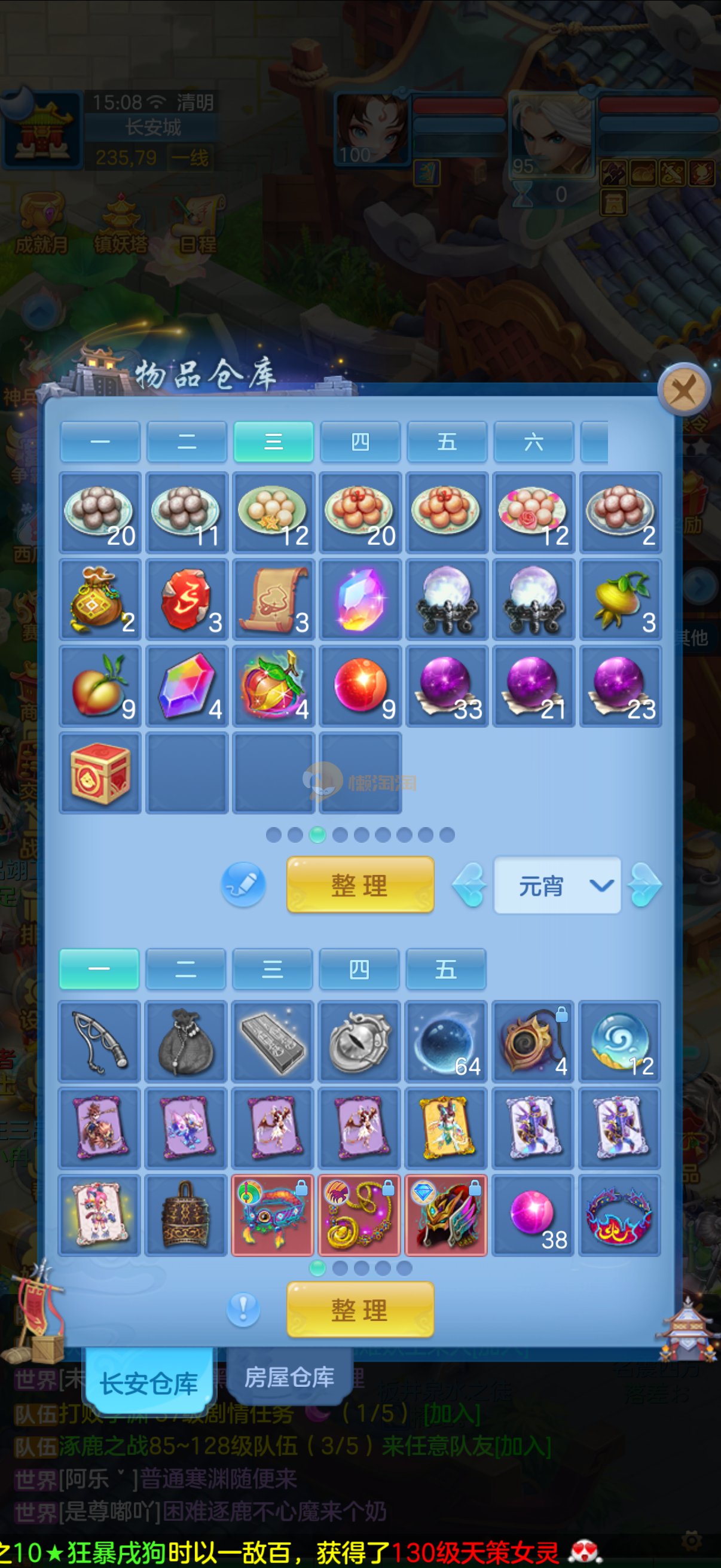Go to next warehouse with right arrow
Image resolution: width=721 pixels, height=1568 pixels.
(645, 885)
